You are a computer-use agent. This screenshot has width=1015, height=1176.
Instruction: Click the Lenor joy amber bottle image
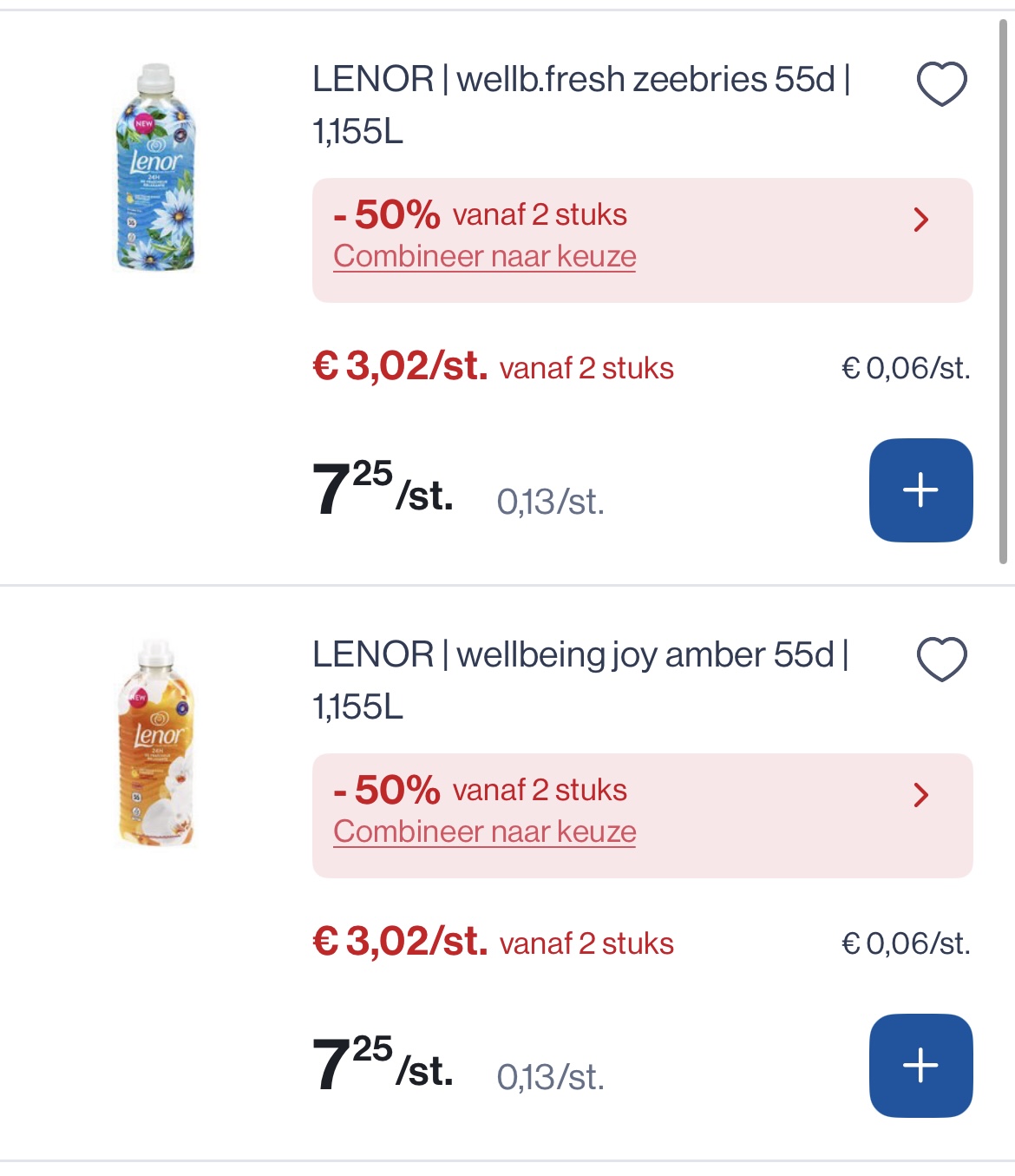pos(154,744)
